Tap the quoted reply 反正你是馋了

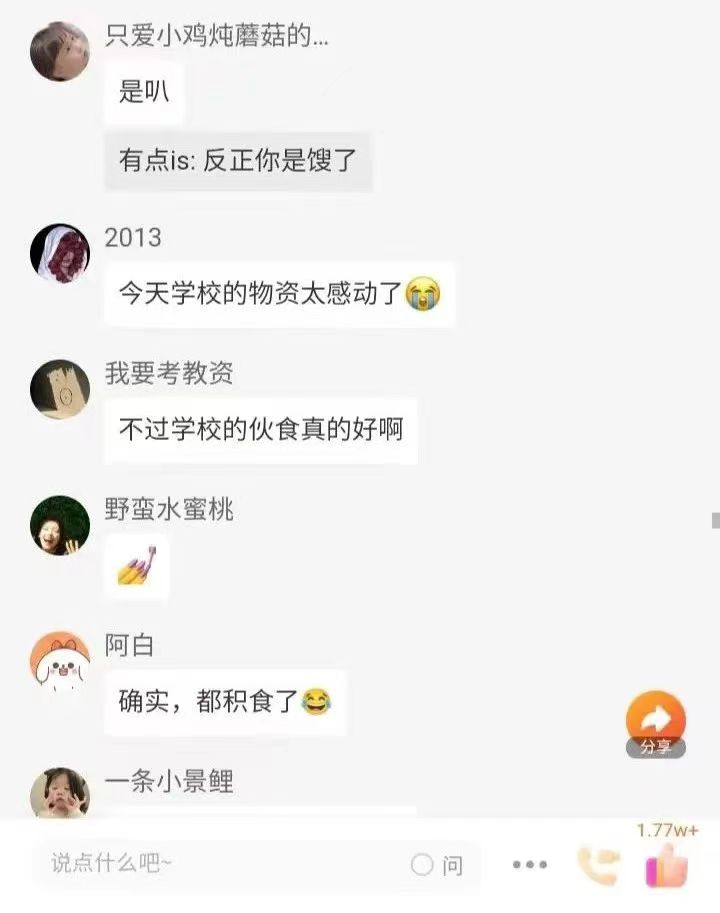[238, 161]
